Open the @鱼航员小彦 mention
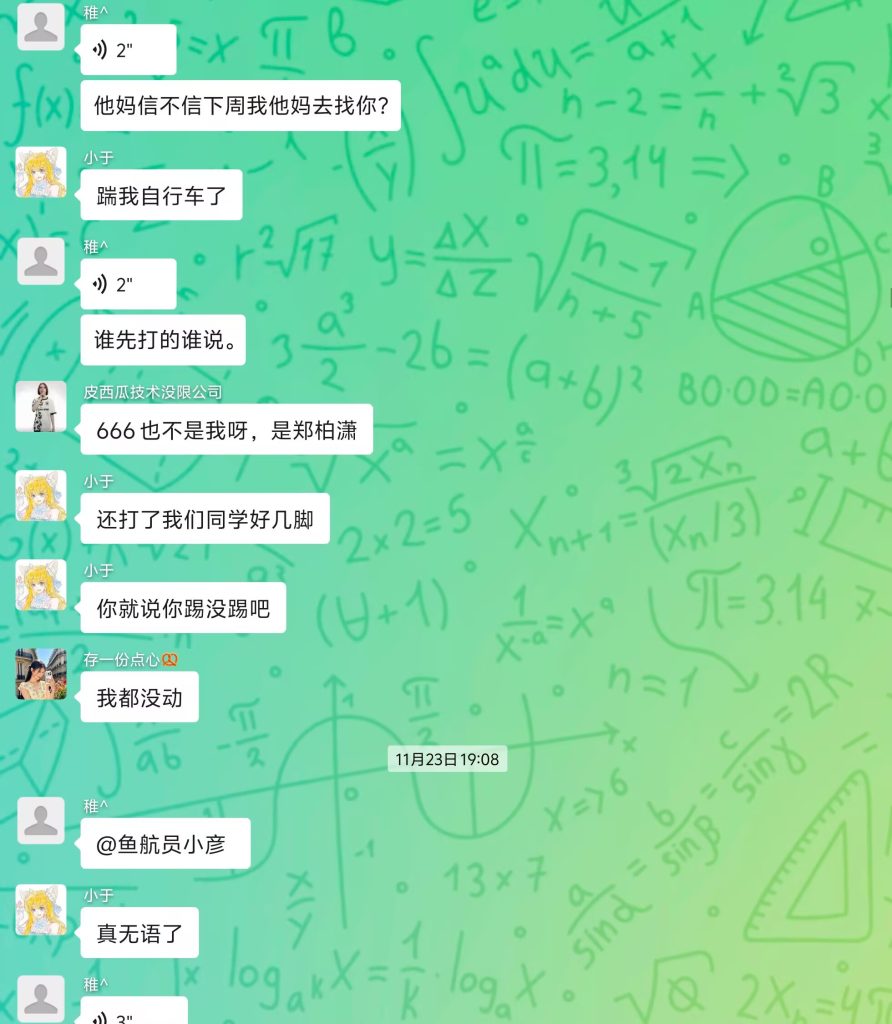 [x=165, y=844]
